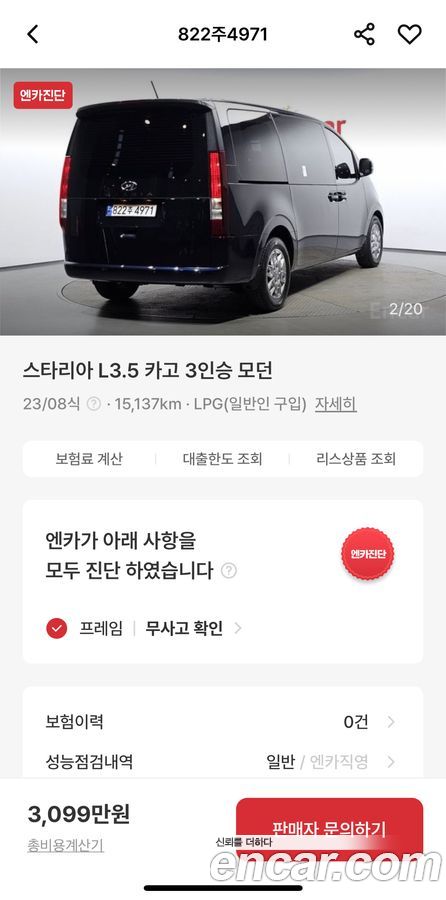Go back using the top-left arrow

[x=33, y=34]
